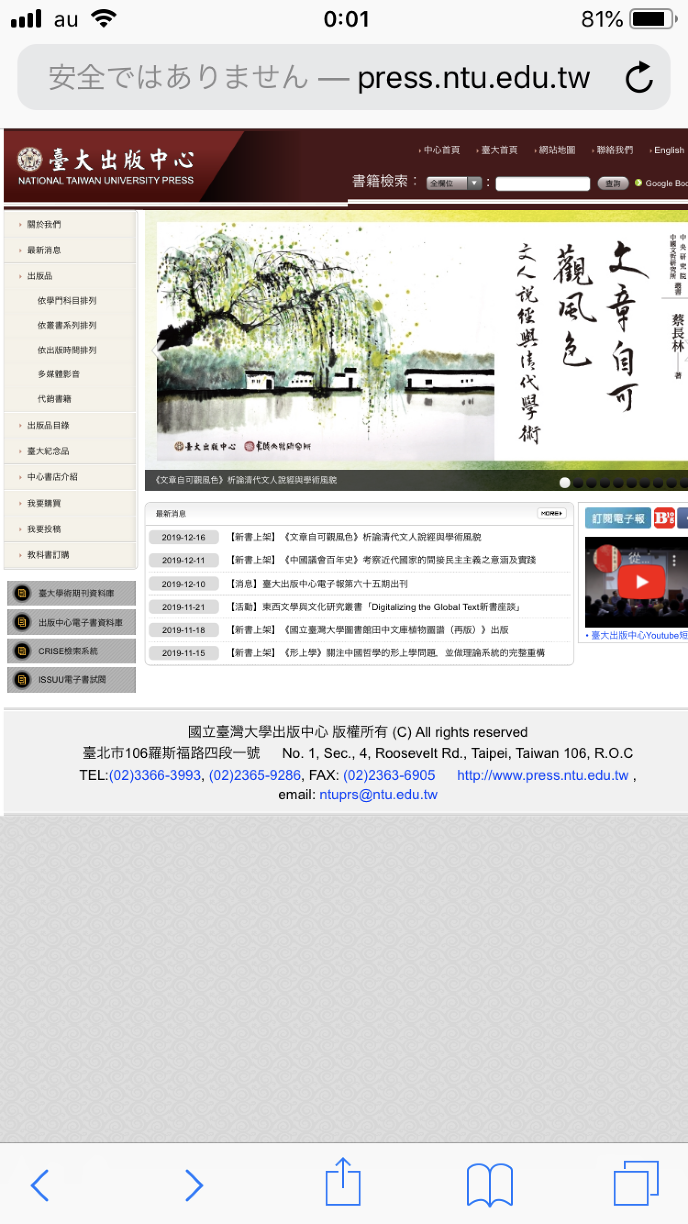
Task: Go back to previous page
Action: [x=40, y=1185]
